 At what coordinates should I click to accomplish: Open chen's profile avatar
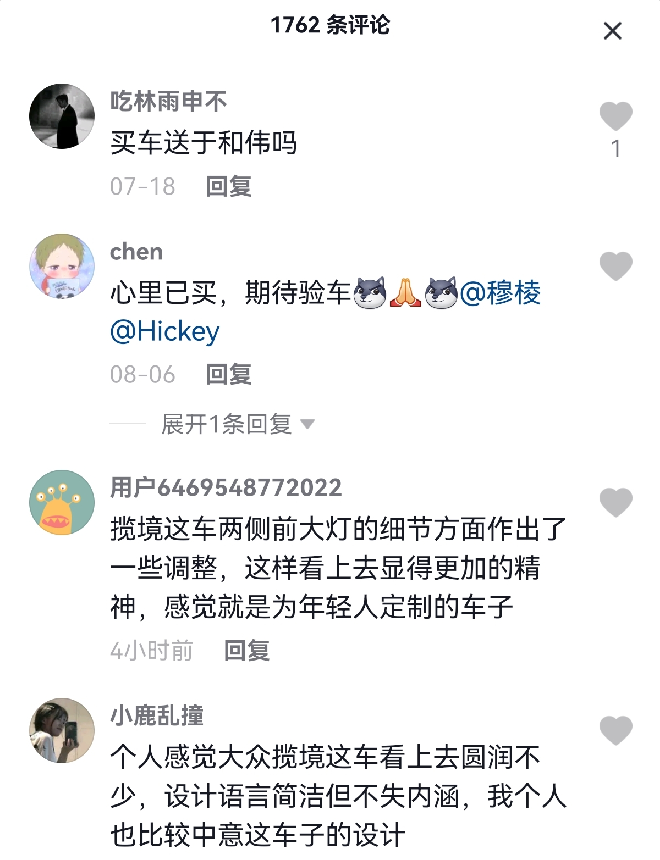(x=64, y=267)
